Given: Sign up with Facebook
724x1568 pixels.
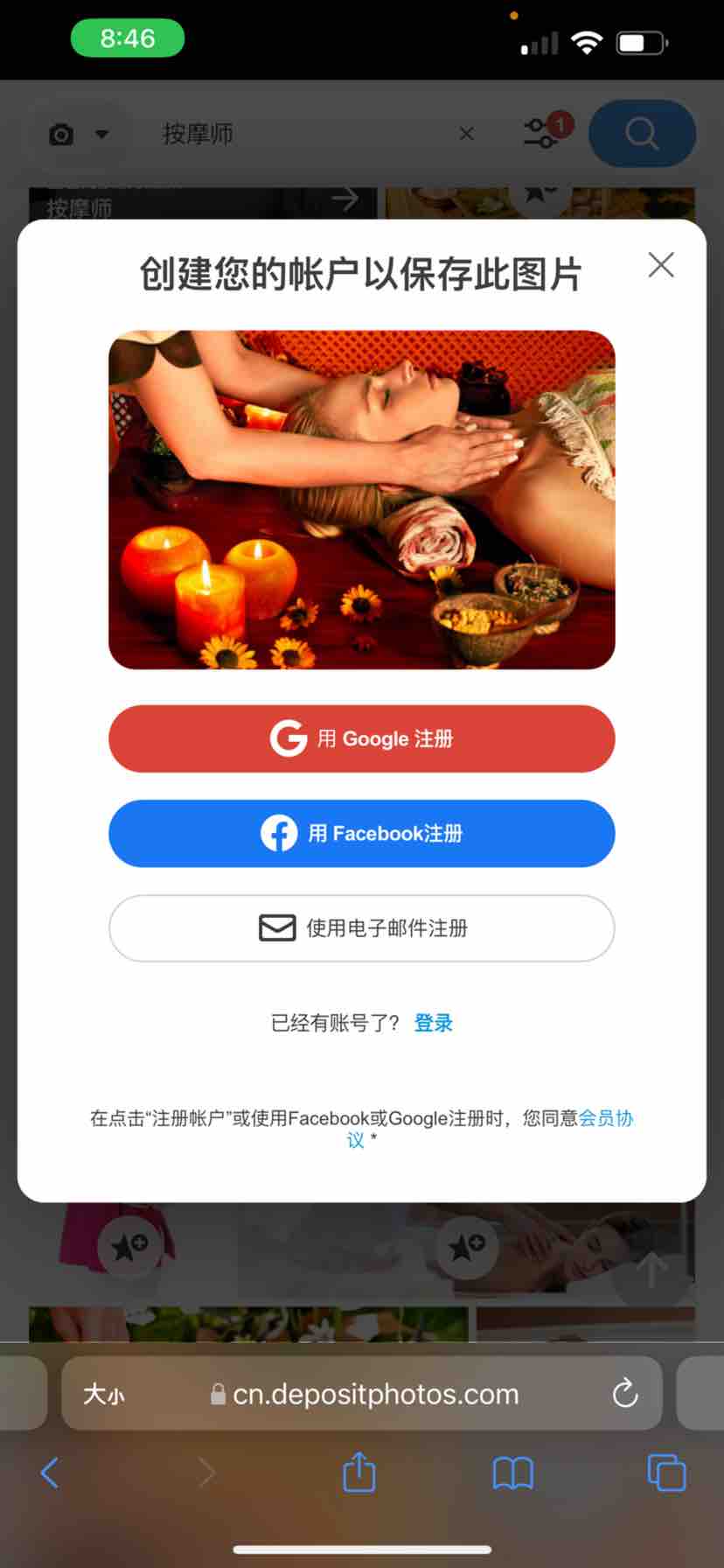Looking at the screenshot, I should coord(361,833).
